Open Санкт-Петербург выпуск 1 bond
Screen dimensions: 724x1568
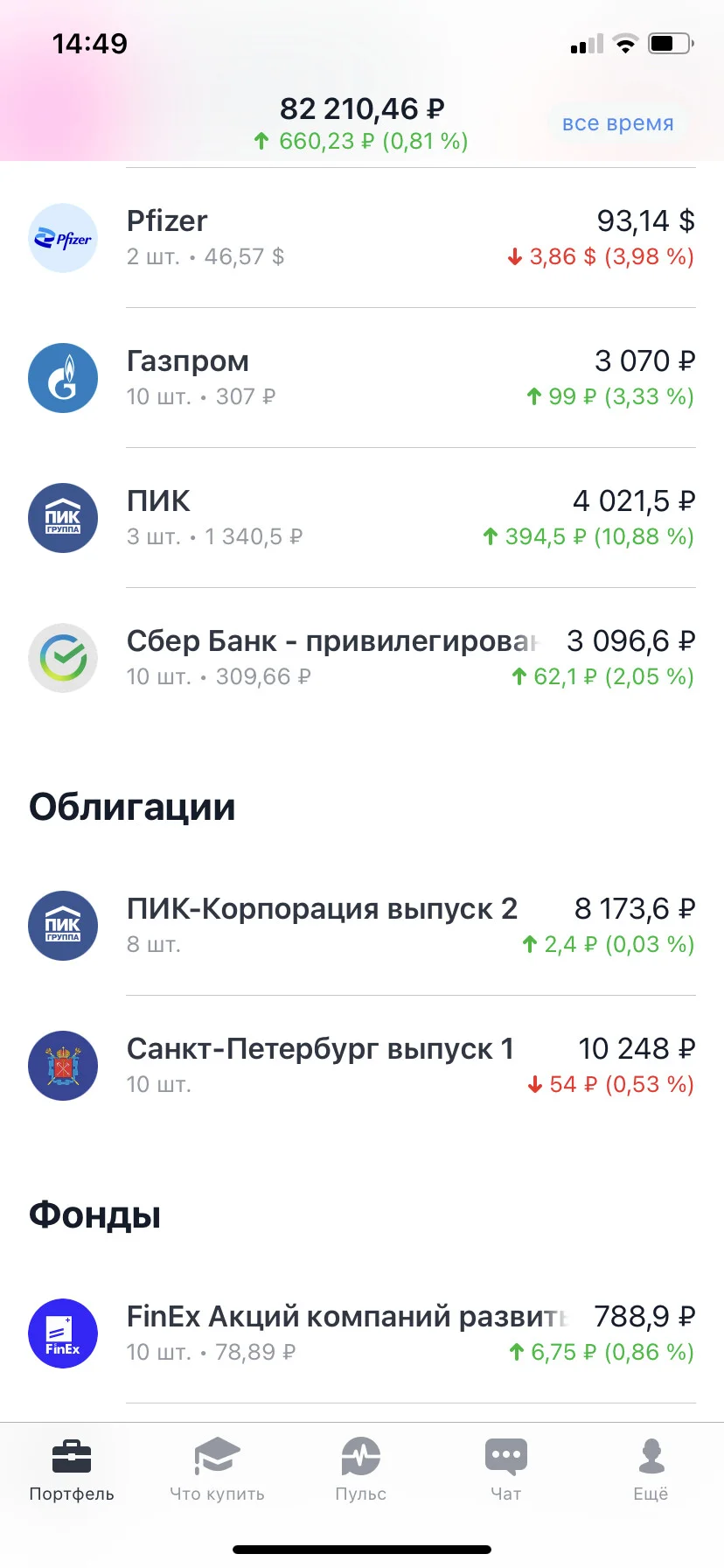coord(362,1066)
